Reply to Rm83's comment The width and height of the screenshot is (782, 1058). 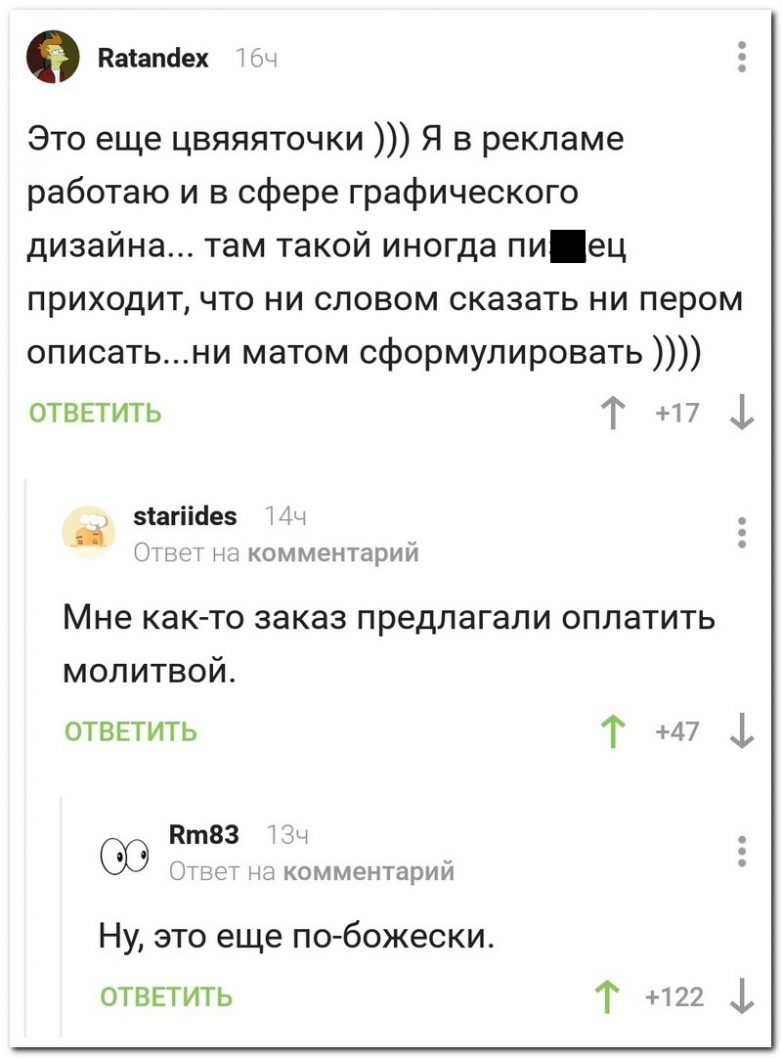click(167, 996)
